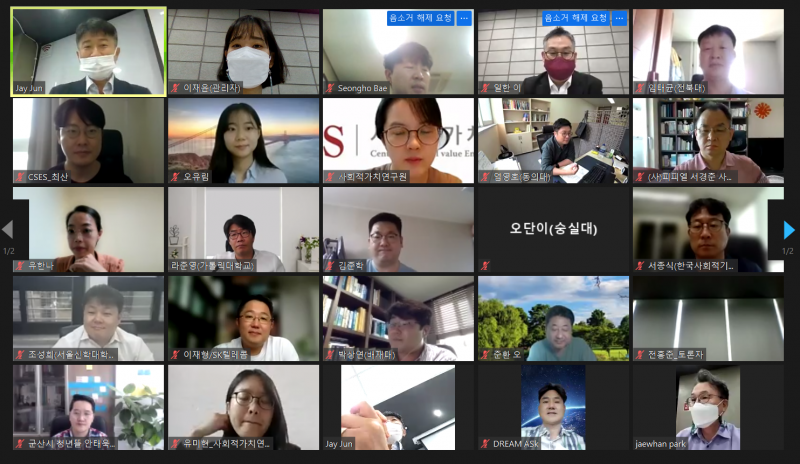Select Jay Jun's highlighted video tile
The height and width of the screenshot is (464, 800).
pyautogui.click(x=88, y=52)
